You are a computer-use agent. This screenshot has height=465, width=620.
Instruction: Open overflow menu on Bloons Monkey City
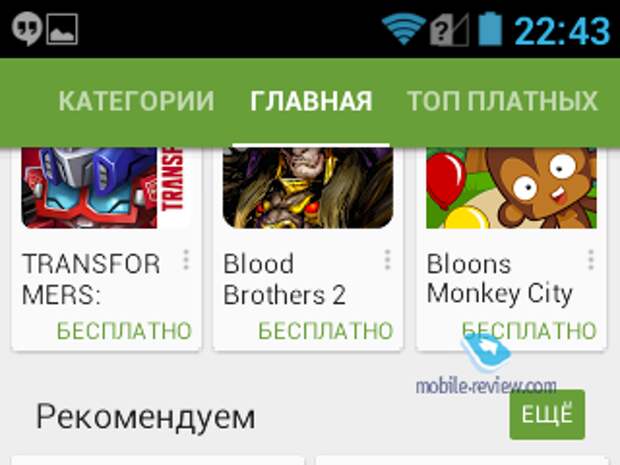click(x=591, y=261)
